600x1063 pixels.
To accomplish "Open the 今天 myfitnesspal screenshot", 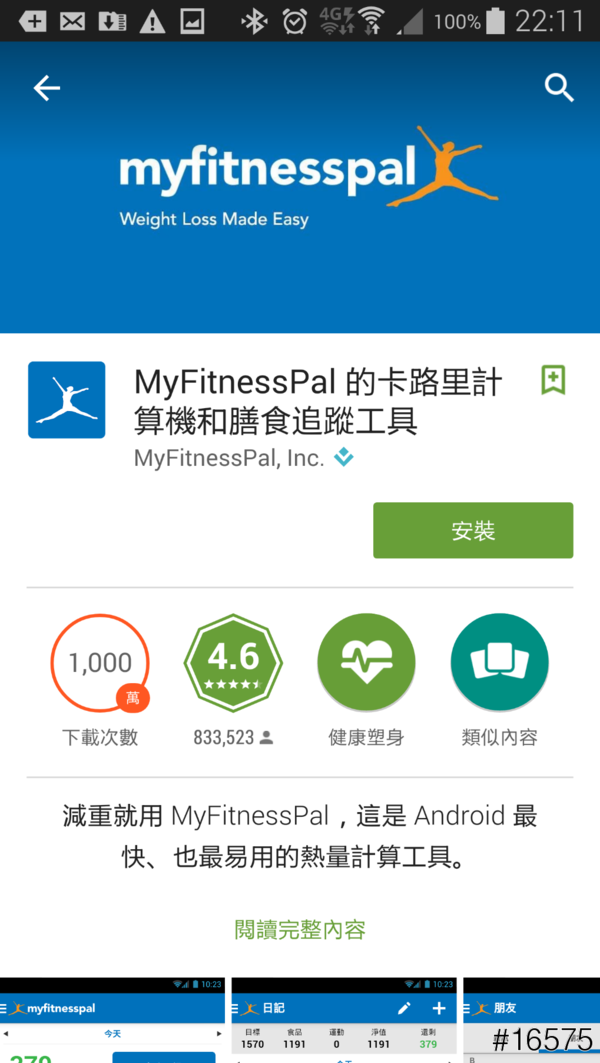I will (112, 1020).
